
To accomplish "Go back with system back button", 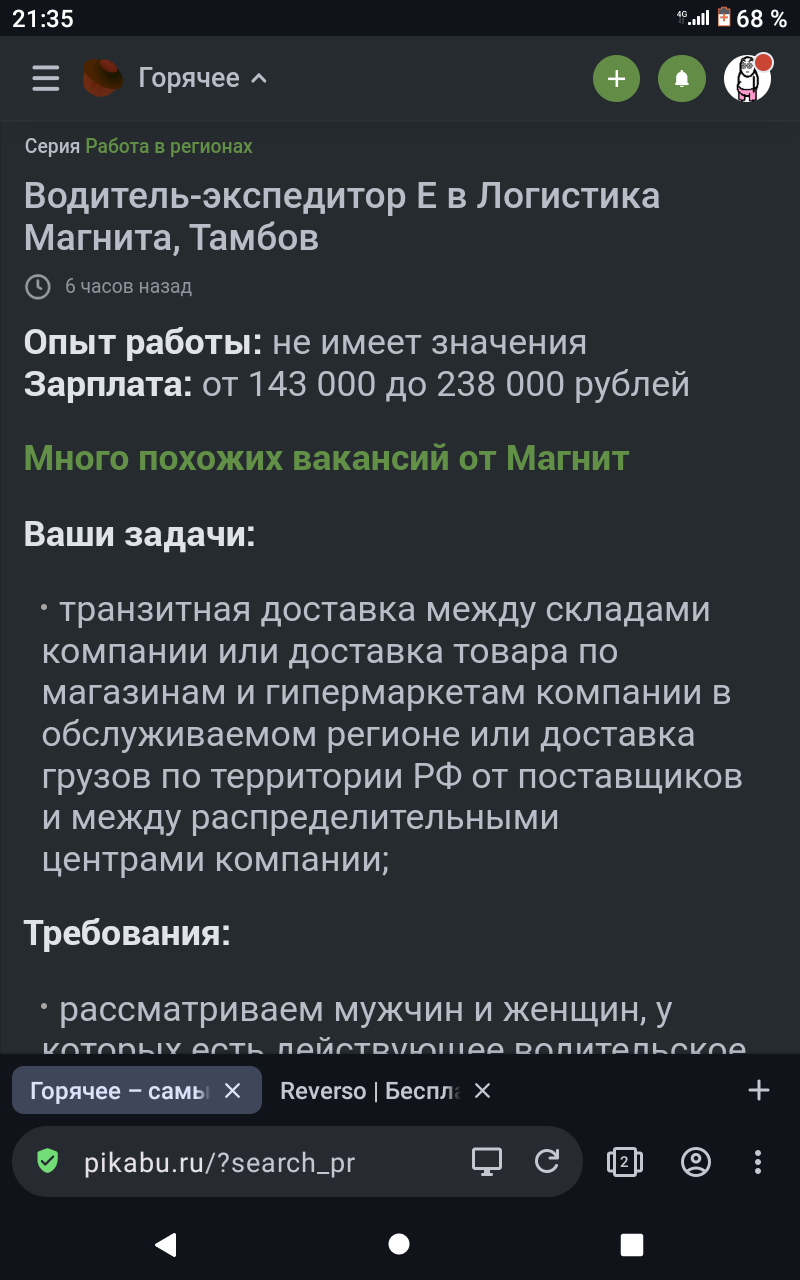I will [x=166, y=1244].
